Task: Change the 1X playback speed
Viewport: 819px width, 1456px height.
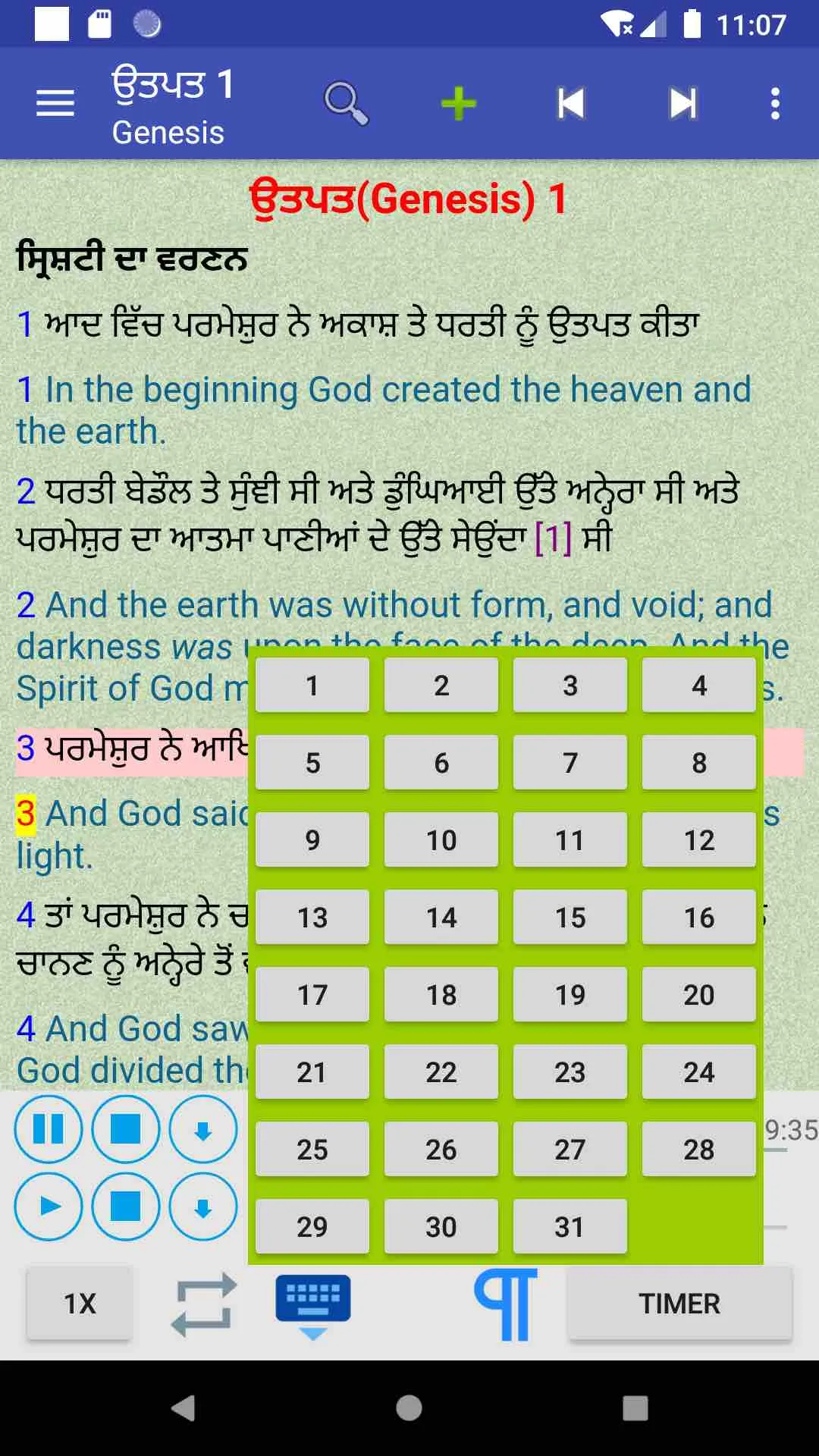Action: coord(80,1304)
